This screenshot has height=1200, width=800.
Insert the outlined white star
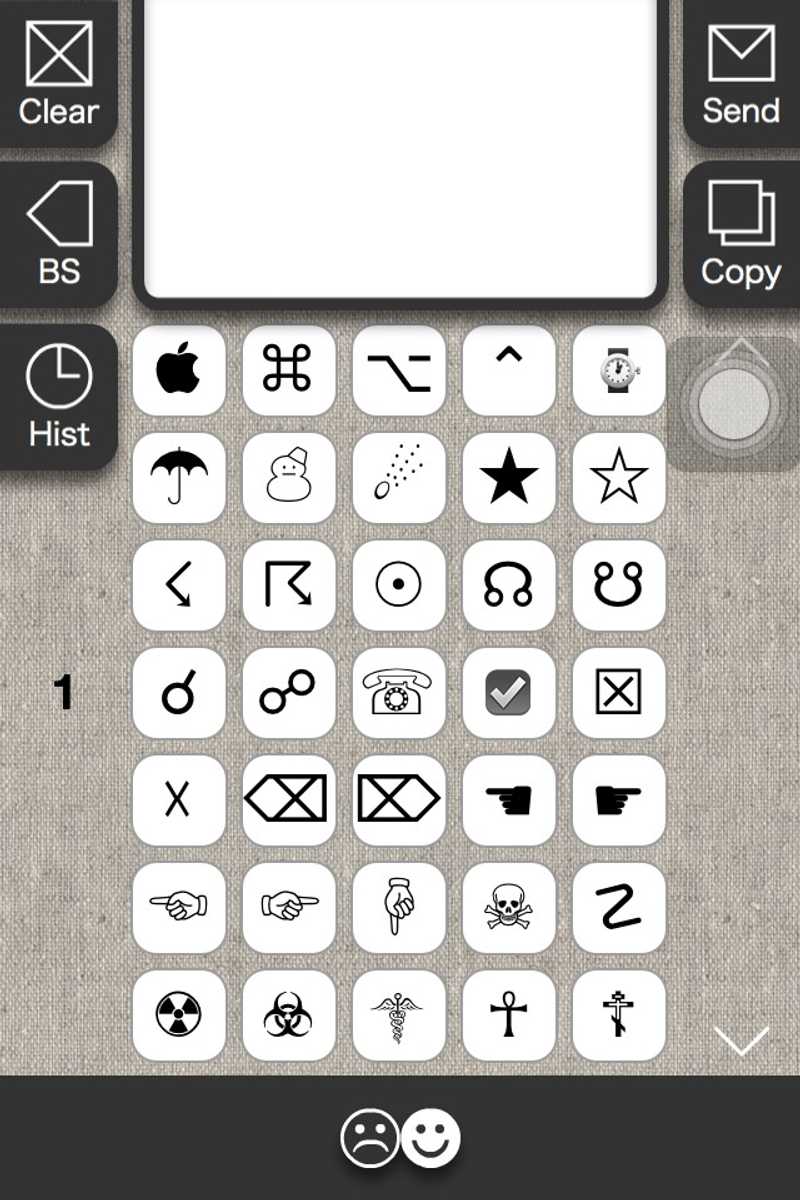point(619,478)
